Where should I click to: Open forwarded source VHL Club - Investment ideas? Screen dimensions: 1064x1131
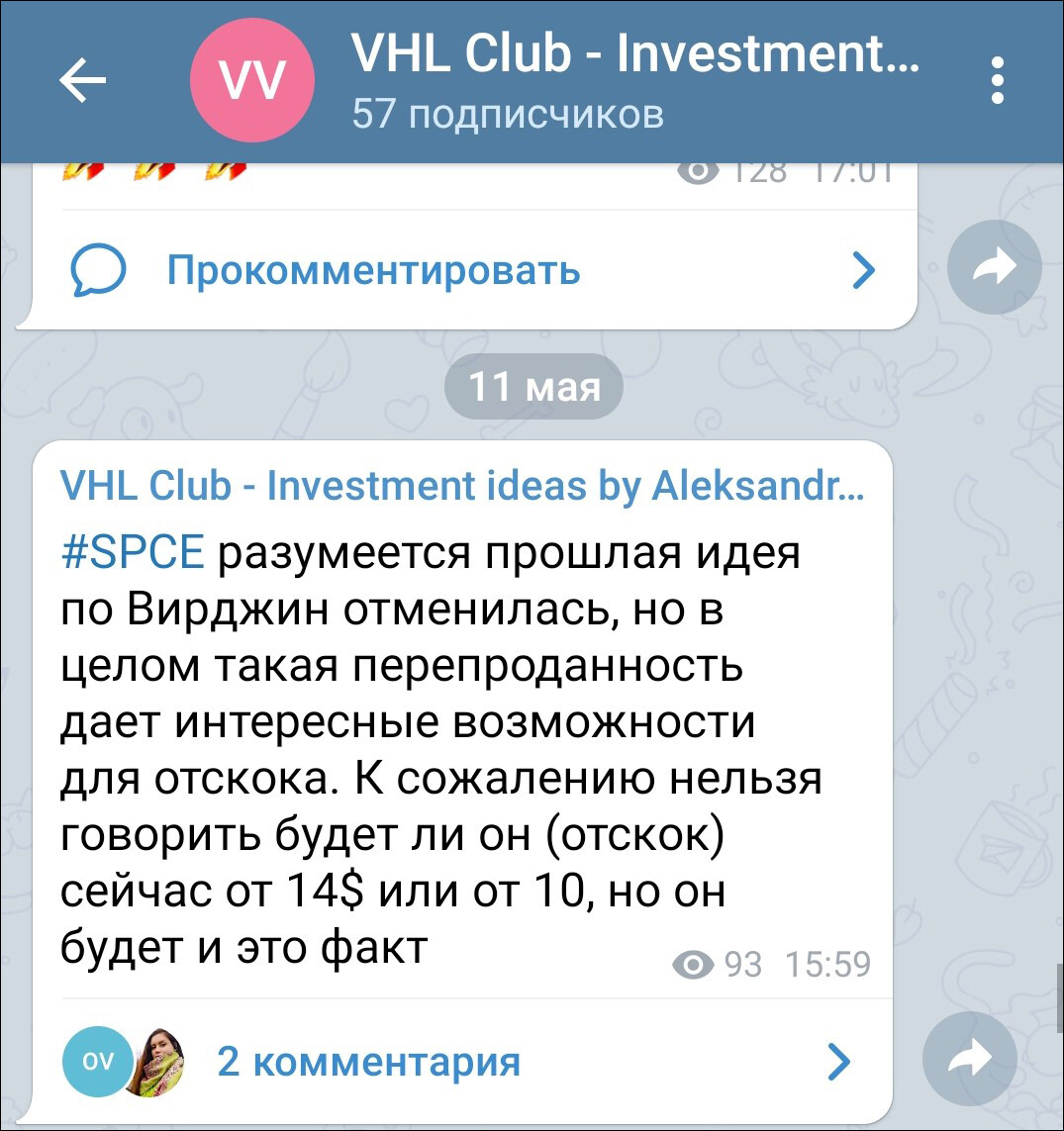pos(460,486)
